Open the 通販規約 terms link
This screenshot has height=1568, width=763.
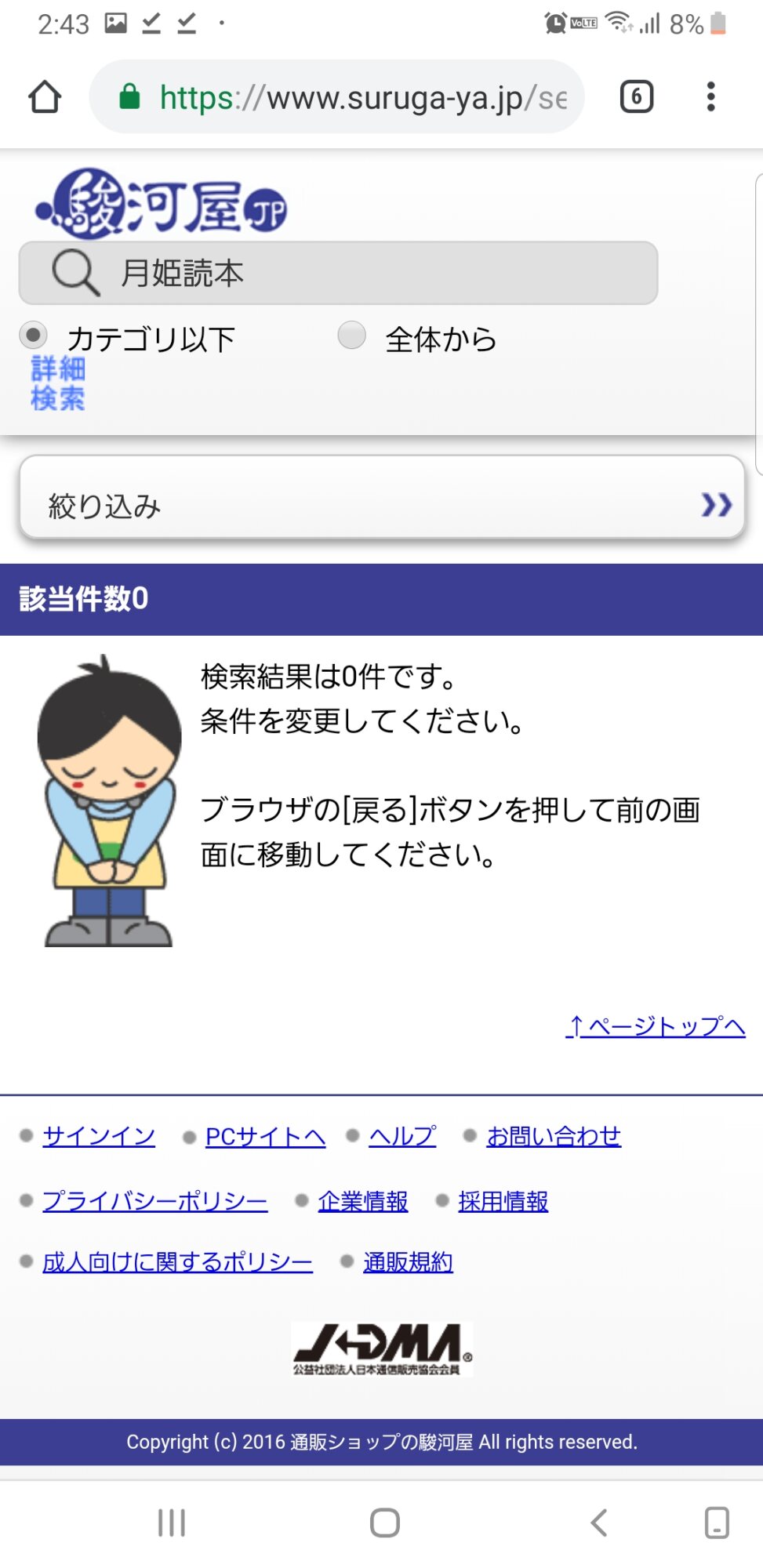408,1262
